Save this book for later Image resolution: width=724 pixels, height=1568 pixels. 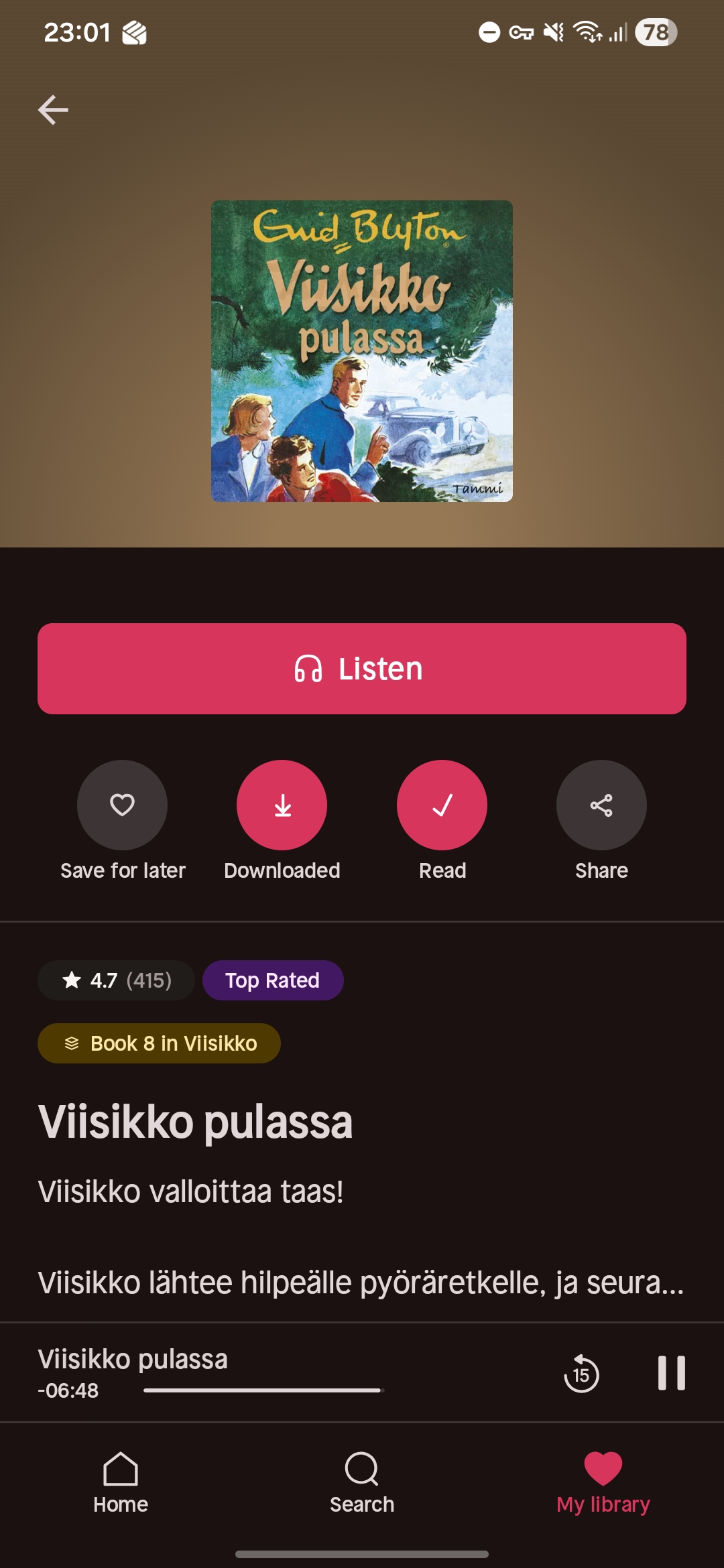pyautogui.click(x=122, y=805)
